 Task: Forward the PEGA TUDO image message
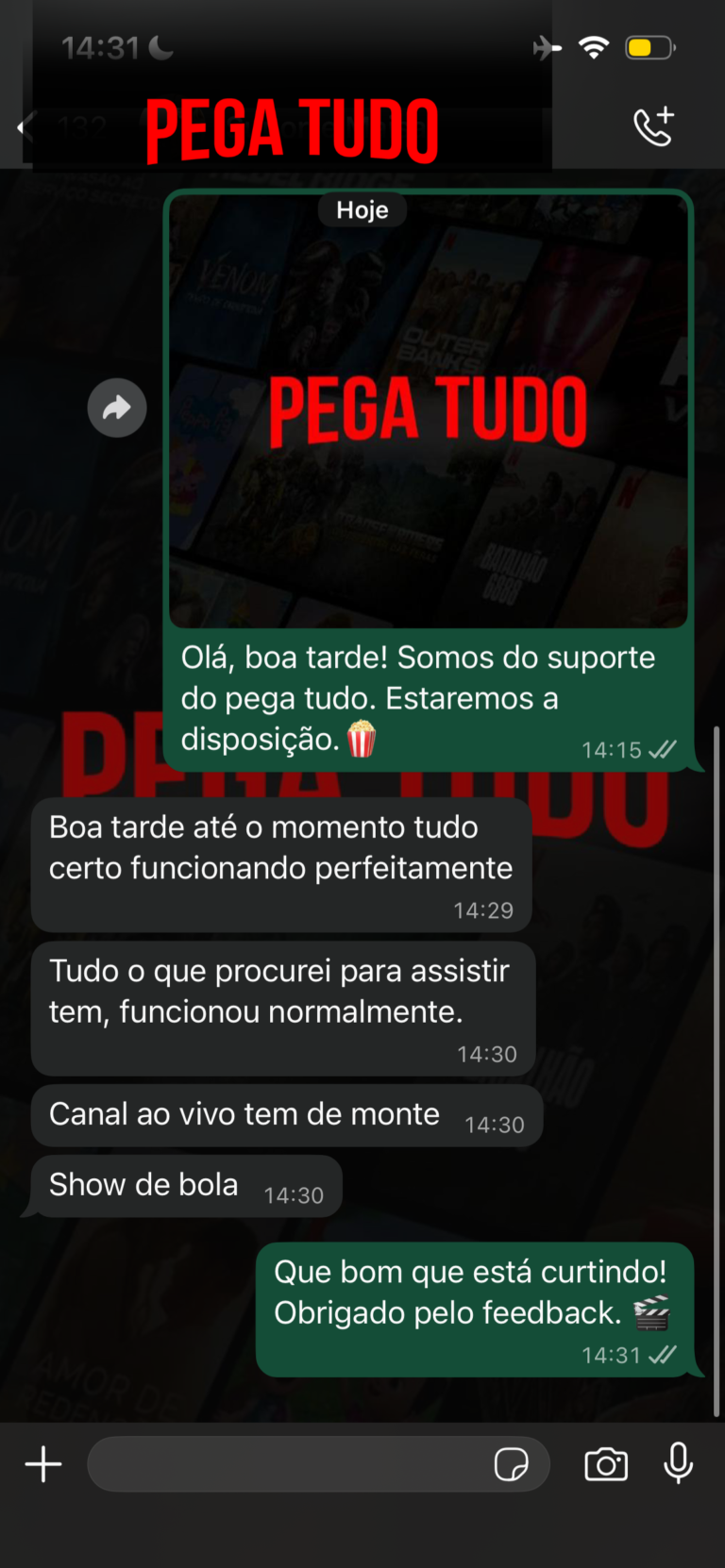117,408
